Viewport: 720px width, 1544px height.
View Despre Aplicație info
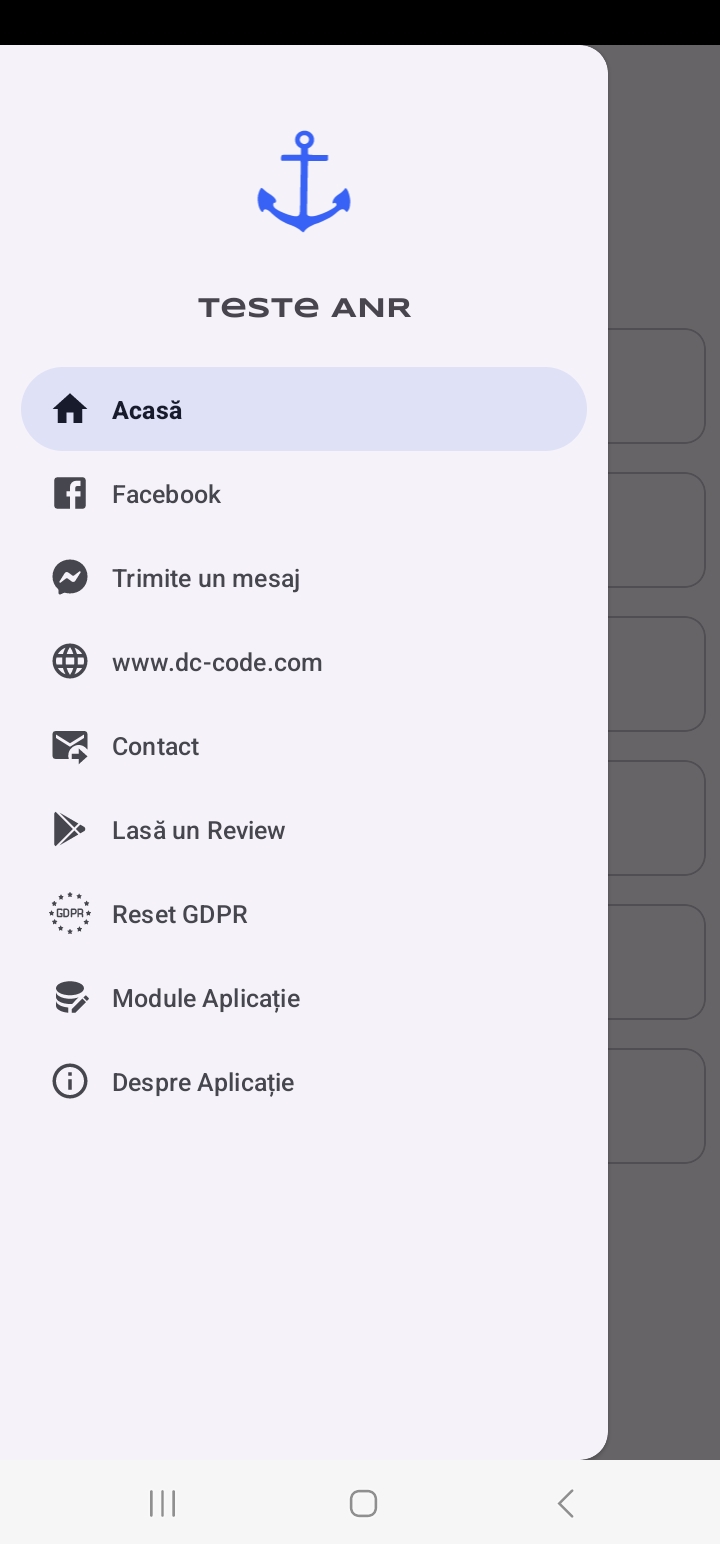tap(304, 1081)
